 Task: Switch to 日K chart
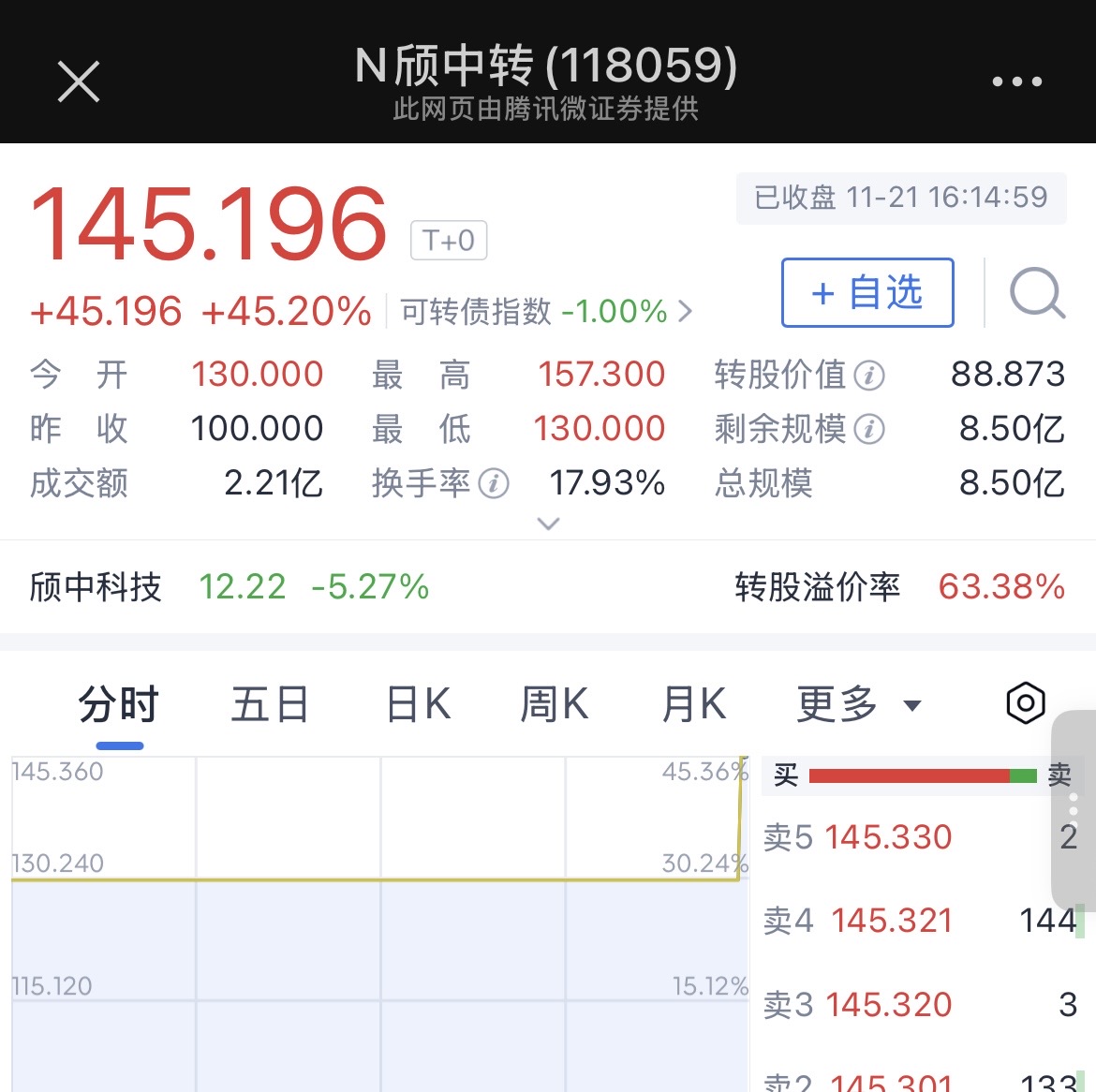click(419, 705)
